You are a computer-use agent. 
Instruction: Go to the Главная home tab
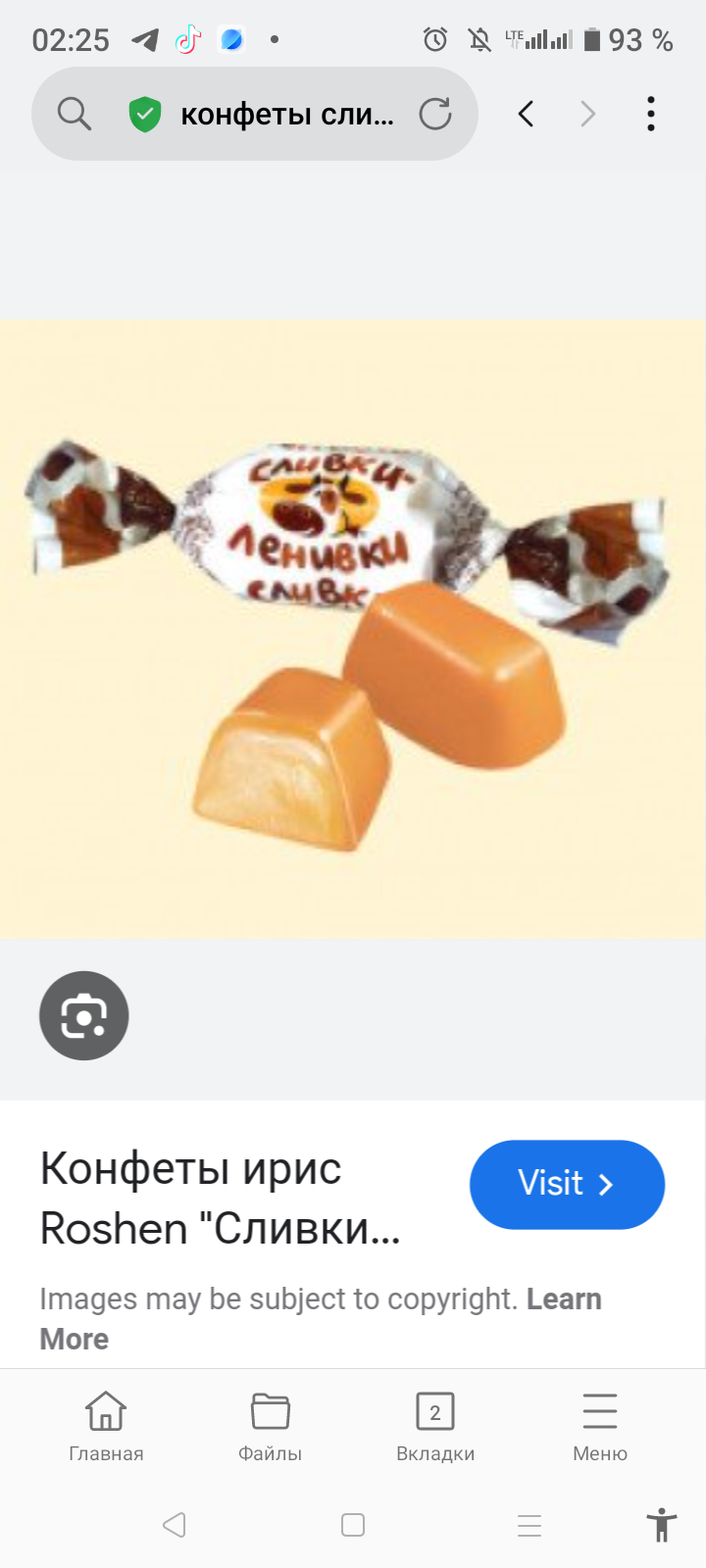(106, 1426)
